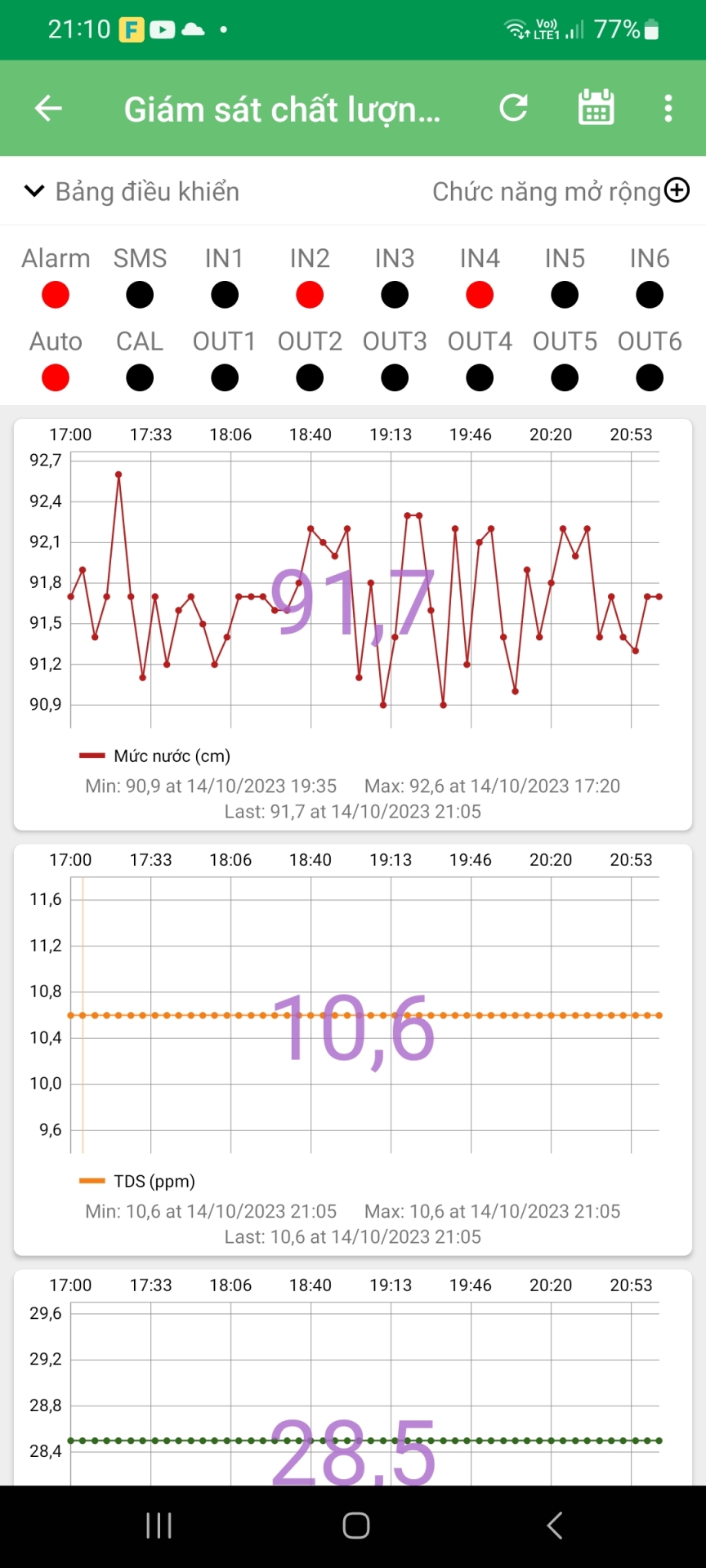Open the three-dot overflow menu
Viewport: 706px width, 1568px height.
pos(668,108)
